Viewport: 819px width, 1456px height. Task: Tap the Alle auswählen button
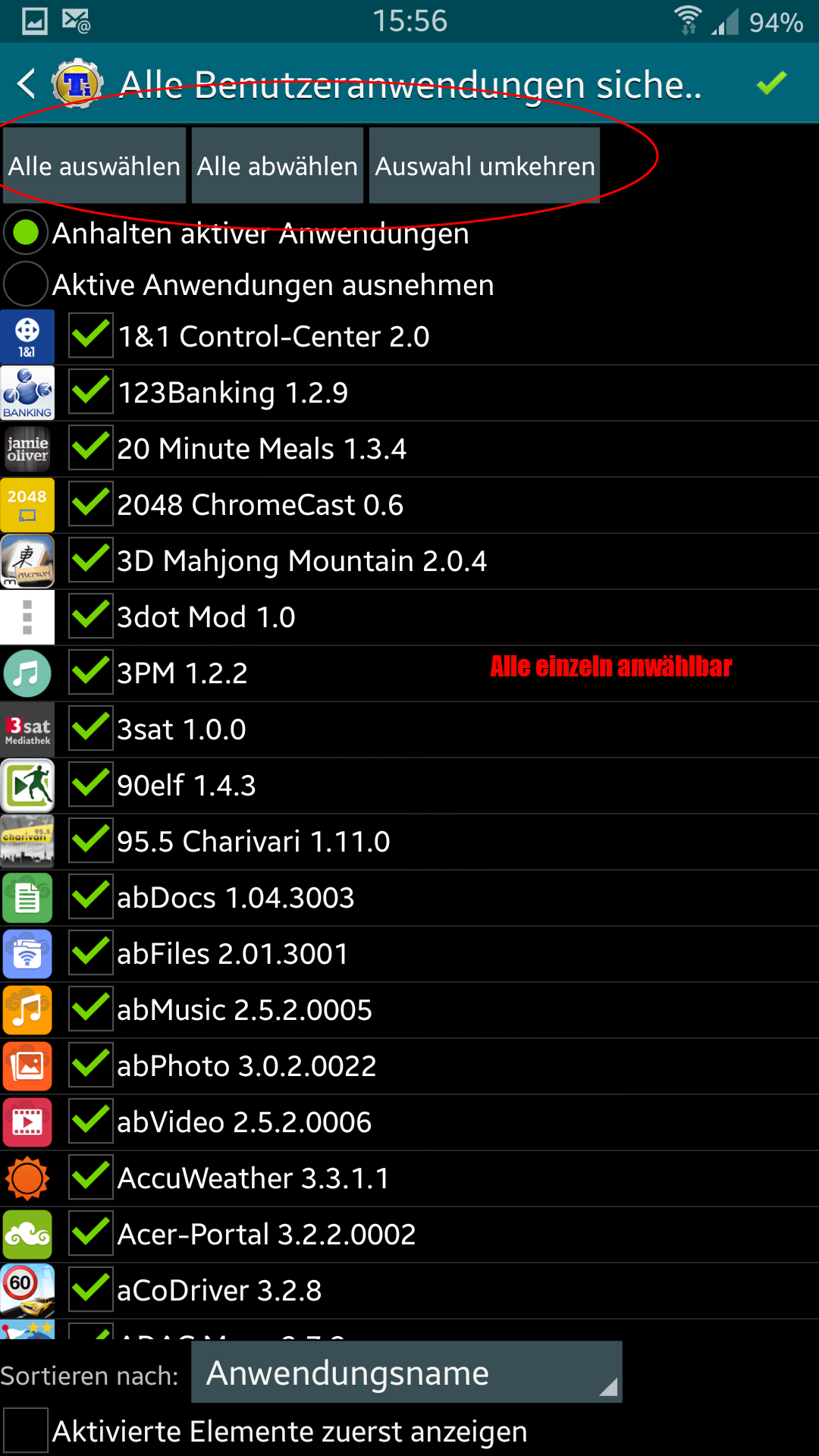click(x=95, y=165)
